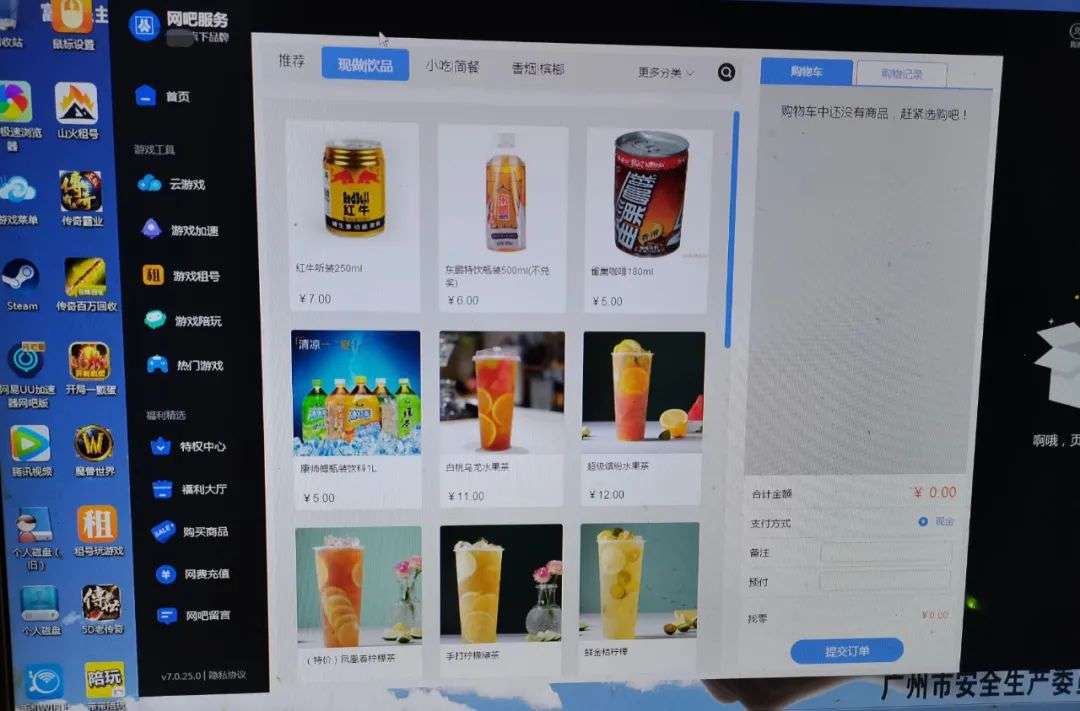This screenshot has width=1080, height=711.
Task: Select the 红牛听装250ml product card
Action: pyautogui.click(x=353, y=216)
